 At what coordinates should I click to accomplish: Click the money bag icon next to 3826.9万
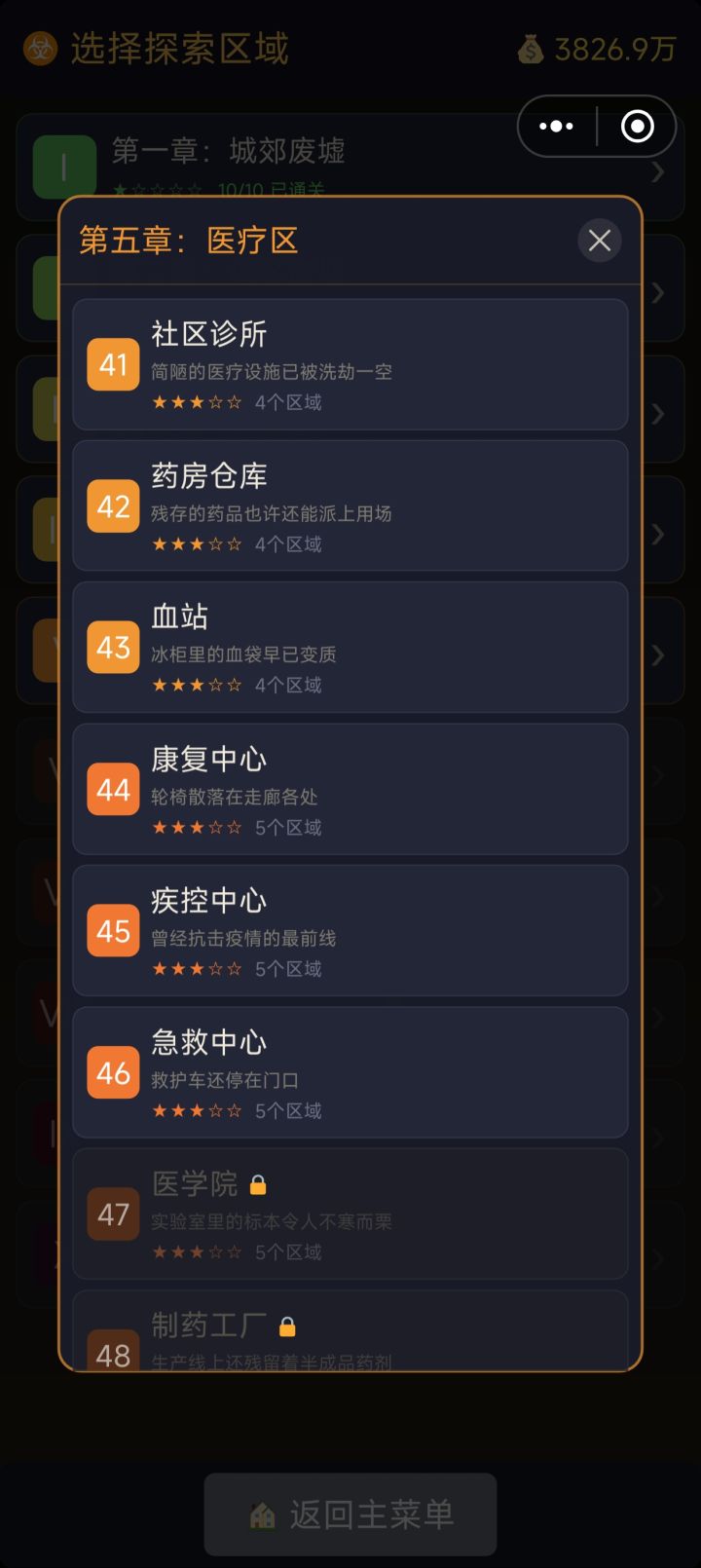click(x=531, y=49)
